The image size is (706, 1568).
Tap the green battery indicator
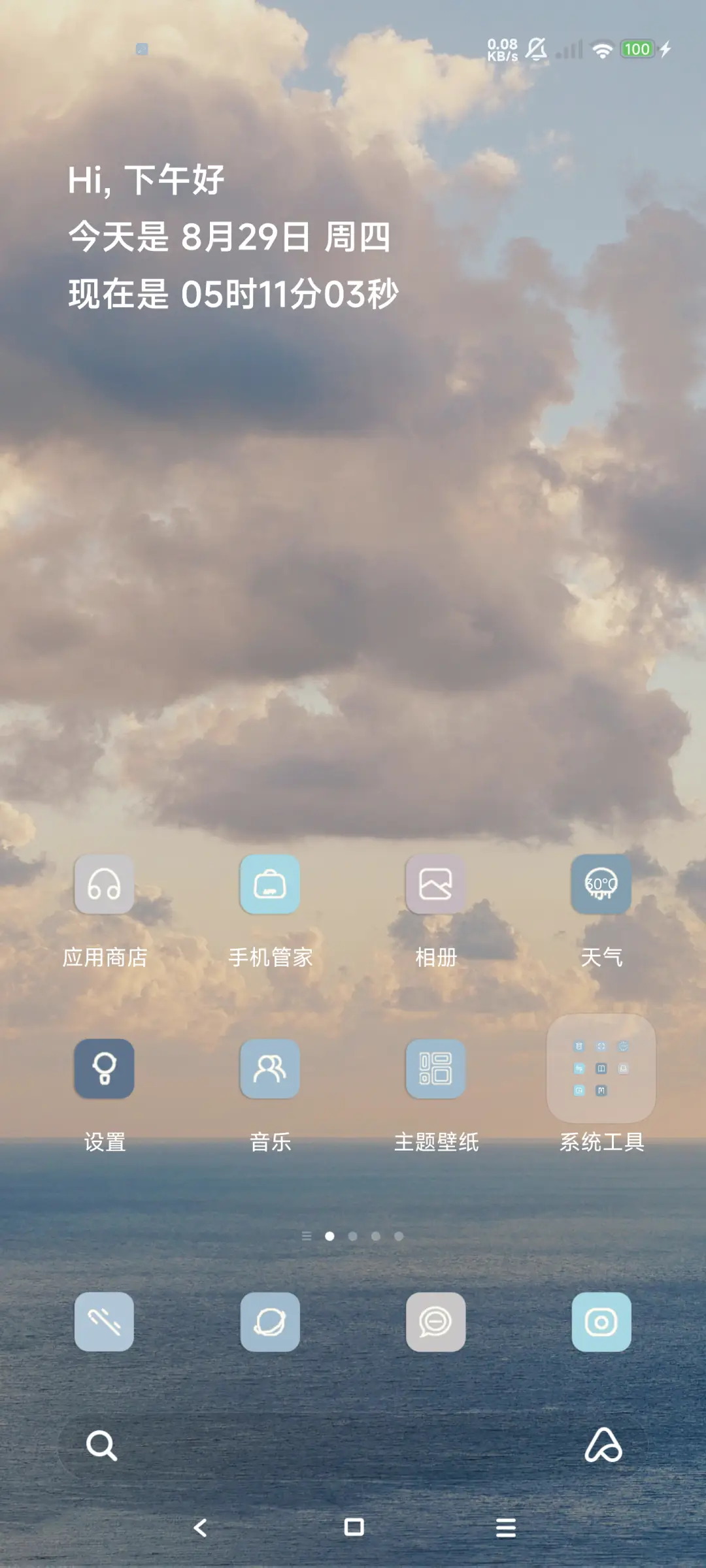(636, 48)
